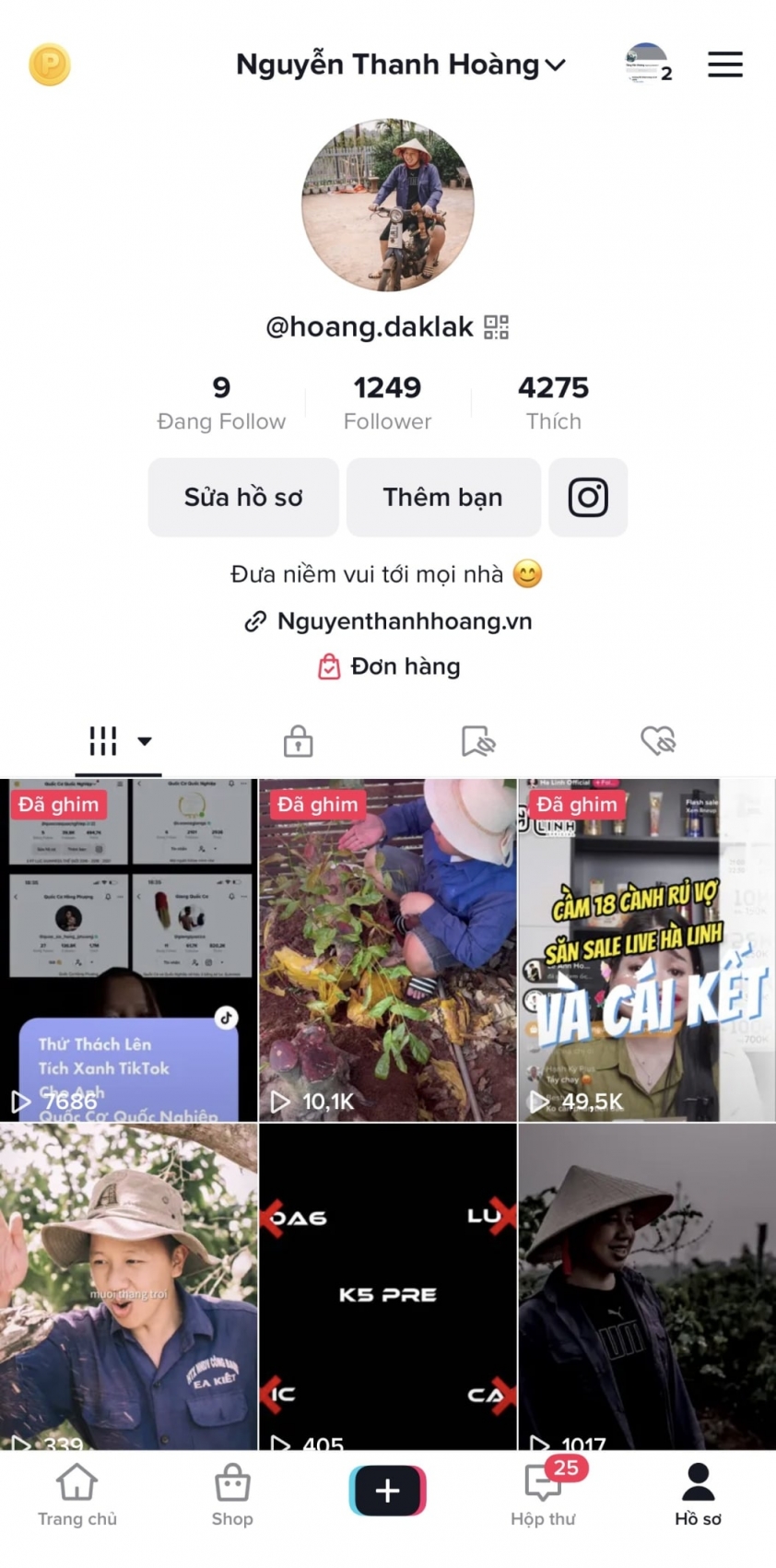The image size is (776, 1568).
Task: Open pinned video with 10,1K views
Action: pos(387,949)
